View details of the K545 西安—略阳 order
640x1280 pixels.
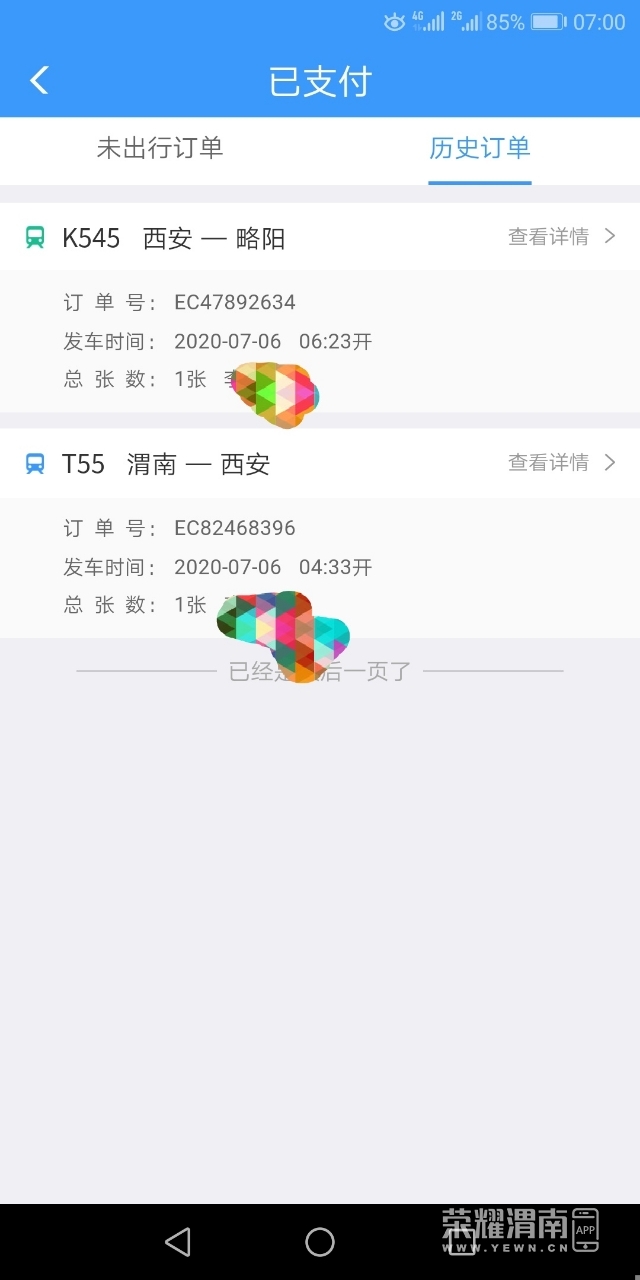click(561, 237)
